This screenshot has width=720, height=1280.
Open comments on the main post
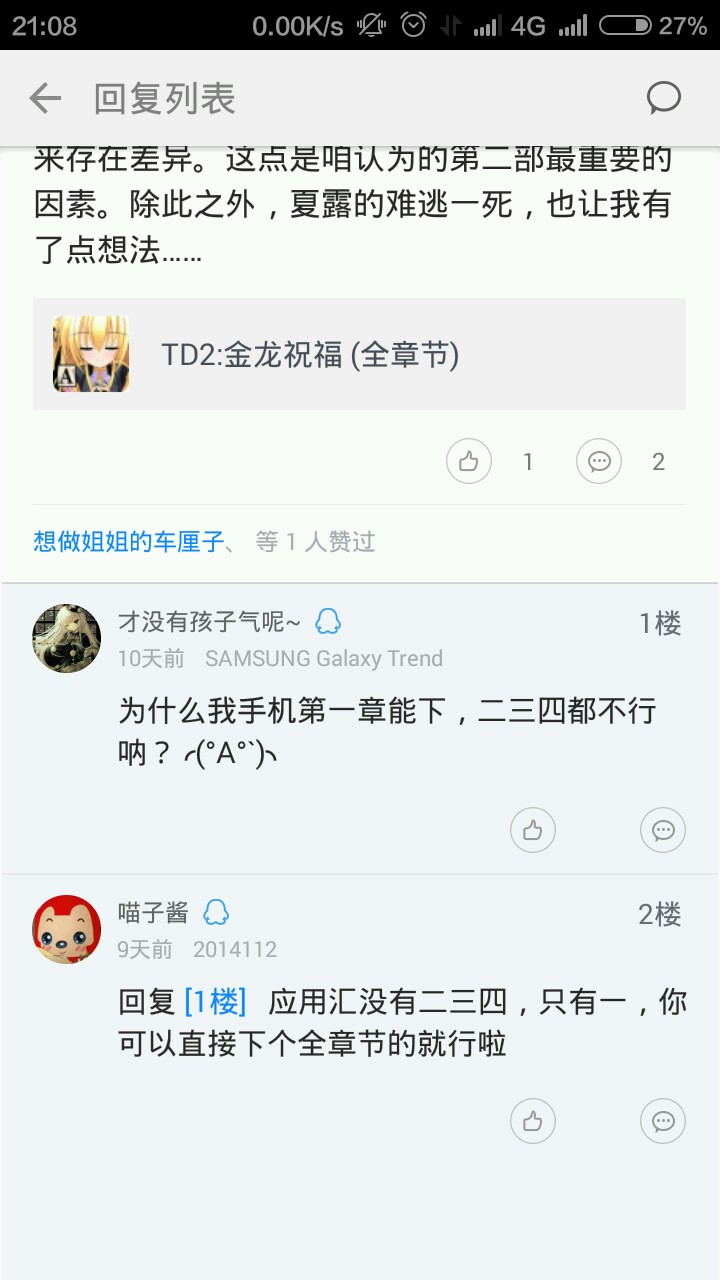point(599,461)
